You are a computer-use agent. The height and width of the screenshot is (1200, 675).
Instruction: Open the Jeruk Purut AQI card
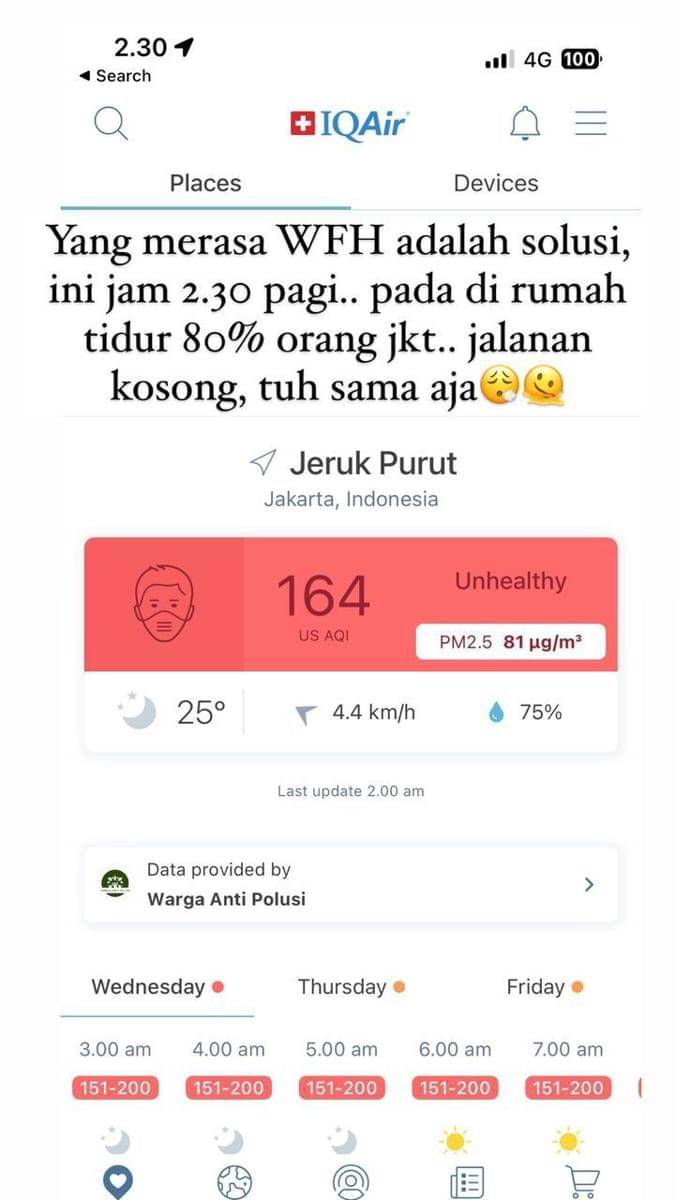350,604
